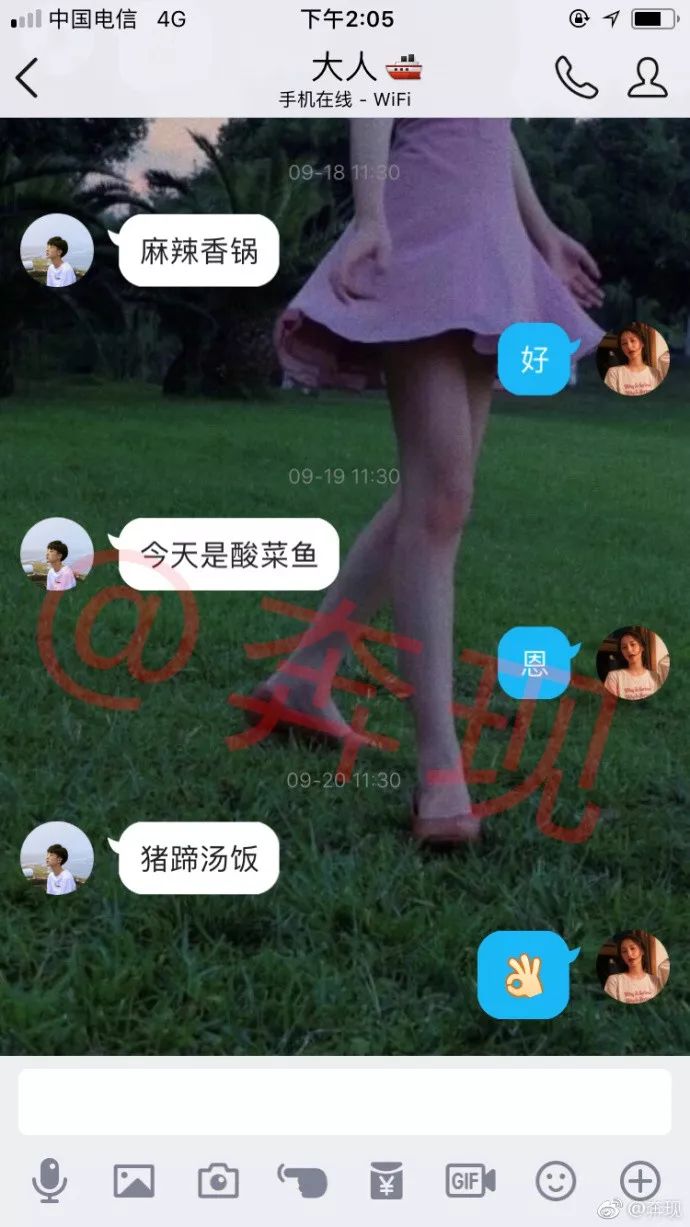Go back to the chat list

click(x=27, y=78)
